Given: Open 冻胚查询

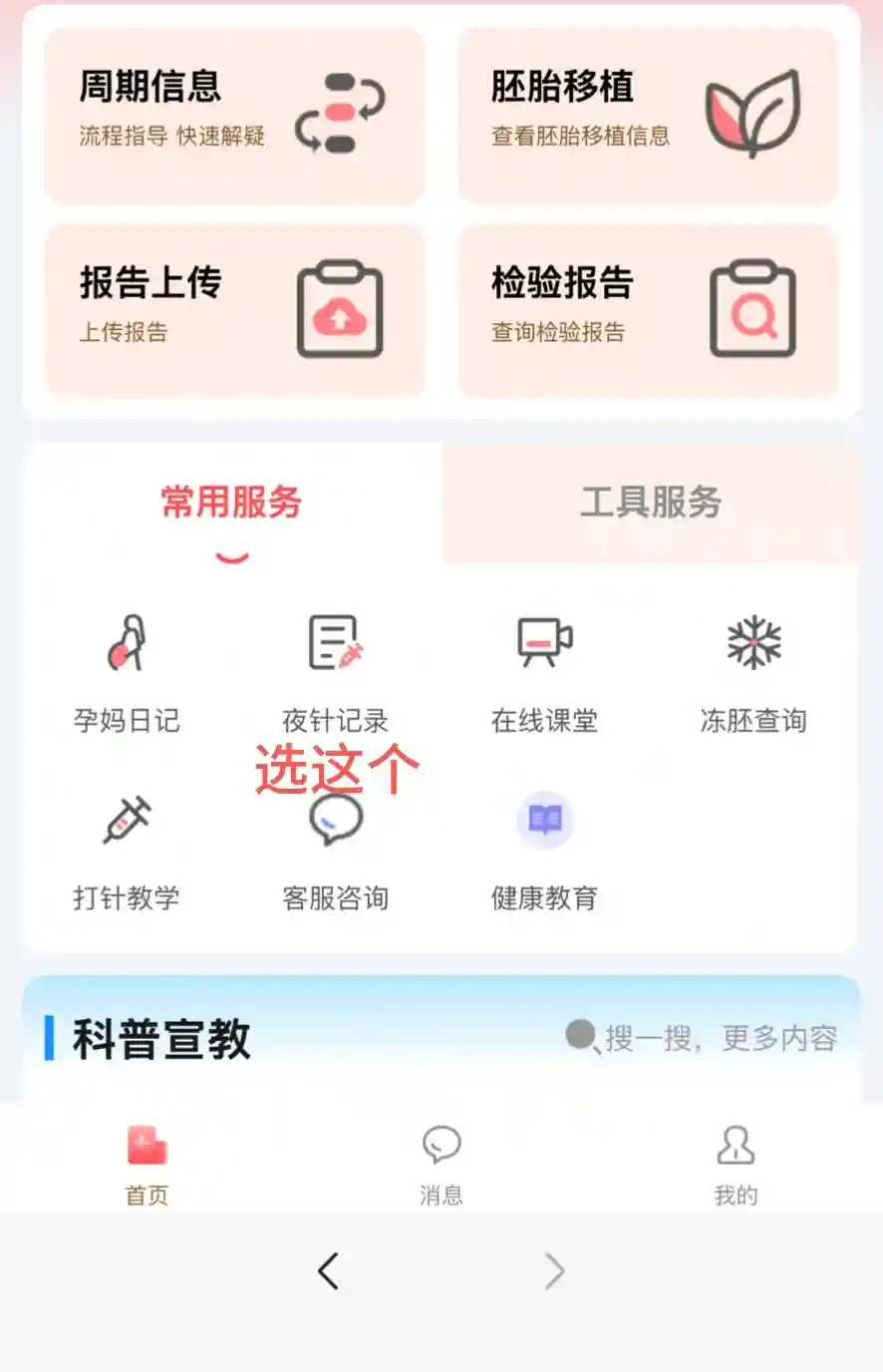Looking at the screenshot, I should coord(753,670).
